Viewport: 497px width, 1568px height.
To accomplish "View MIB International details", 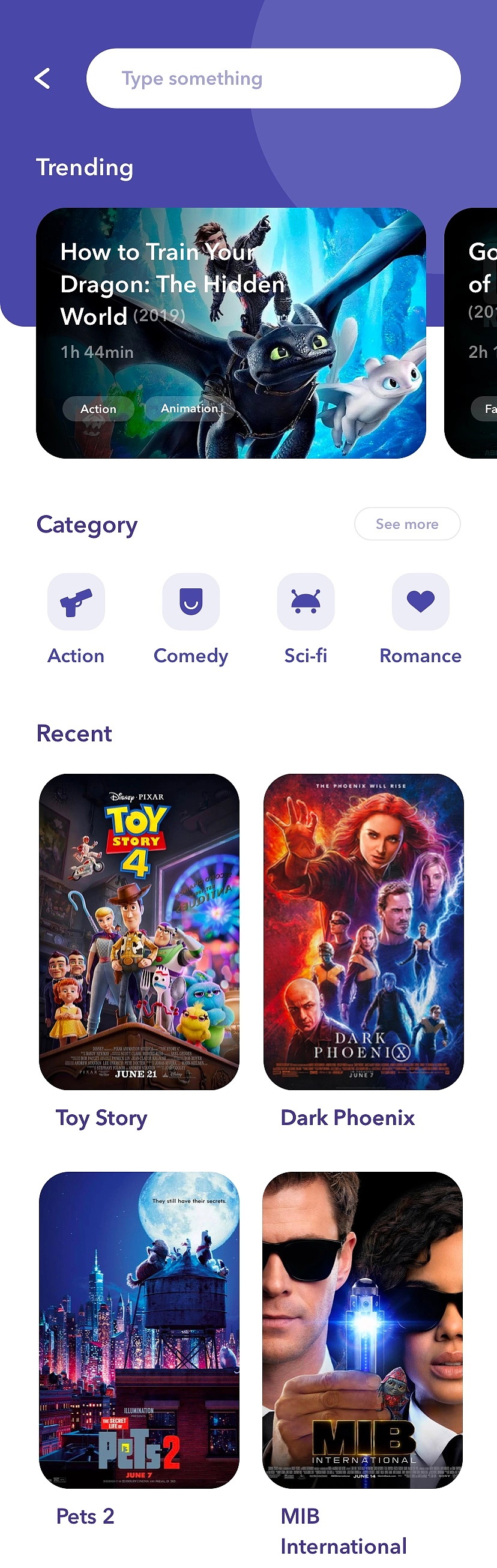I will click(363, 1330).
